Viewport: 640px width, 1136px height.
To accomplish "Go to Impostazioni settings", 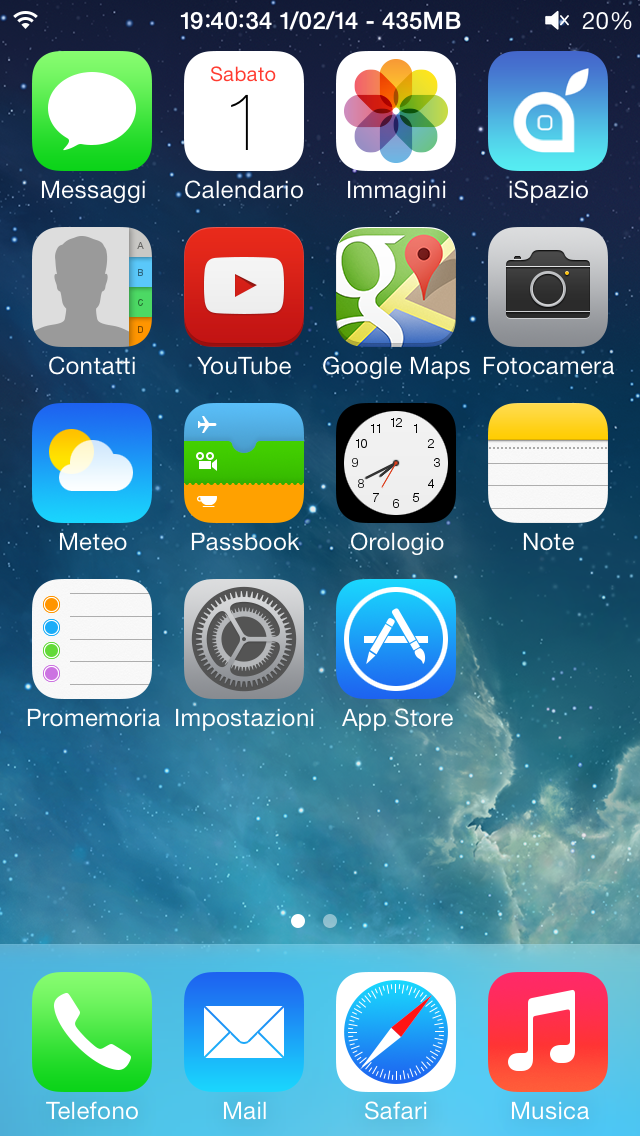I will click(x=244, y=639).
